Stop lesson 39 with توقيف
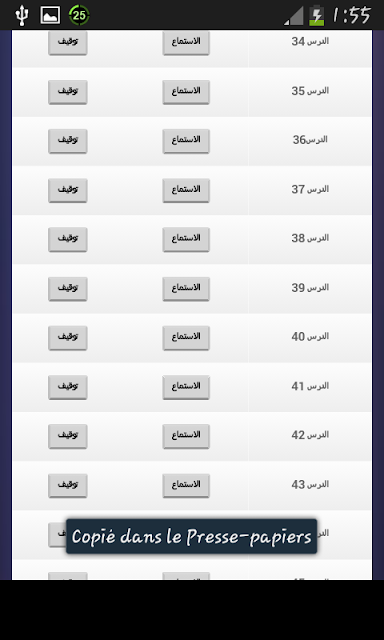384x640 pixels. tap(68, 289)
